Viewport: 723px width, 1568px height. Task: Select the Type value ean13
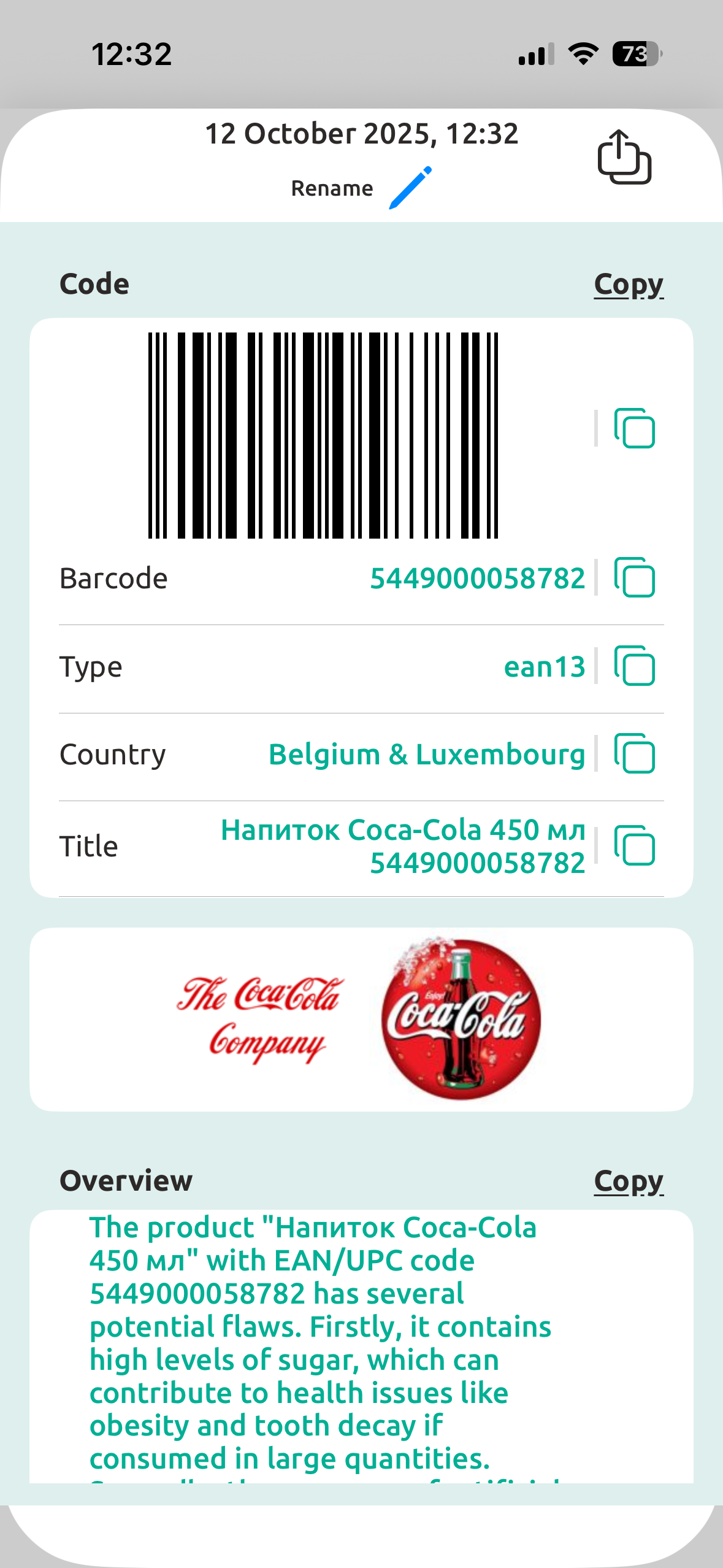click(x=545, y=667)
